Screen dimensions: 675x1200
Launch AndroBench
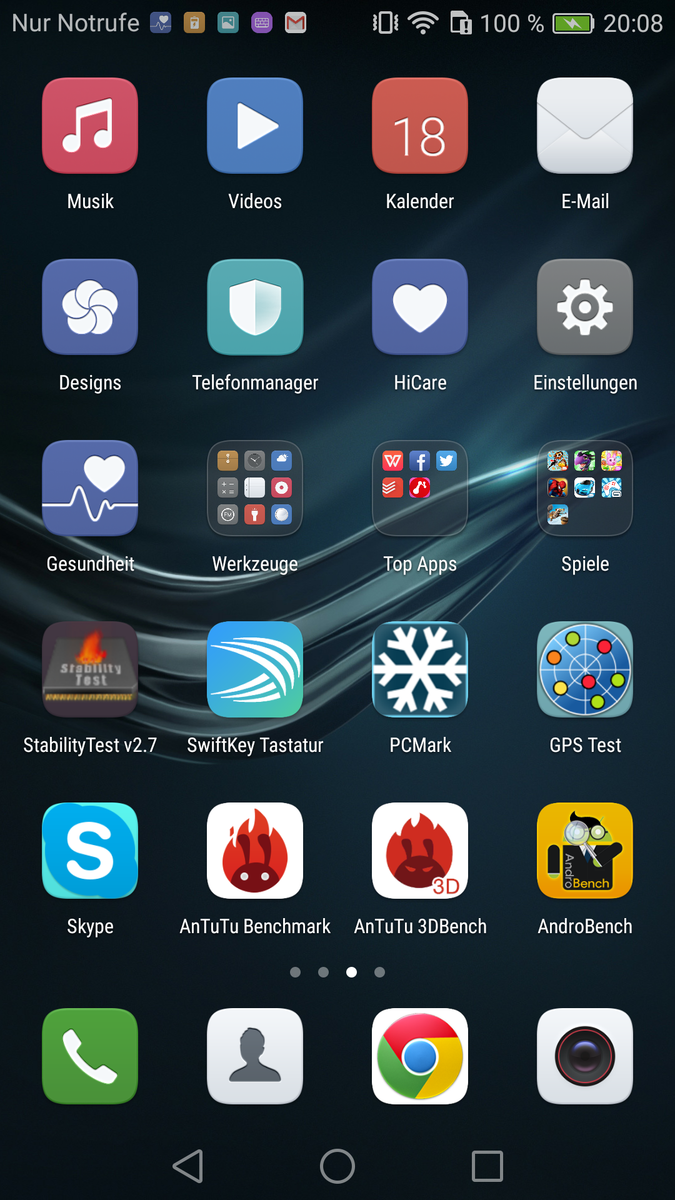(x=585, y=850)
